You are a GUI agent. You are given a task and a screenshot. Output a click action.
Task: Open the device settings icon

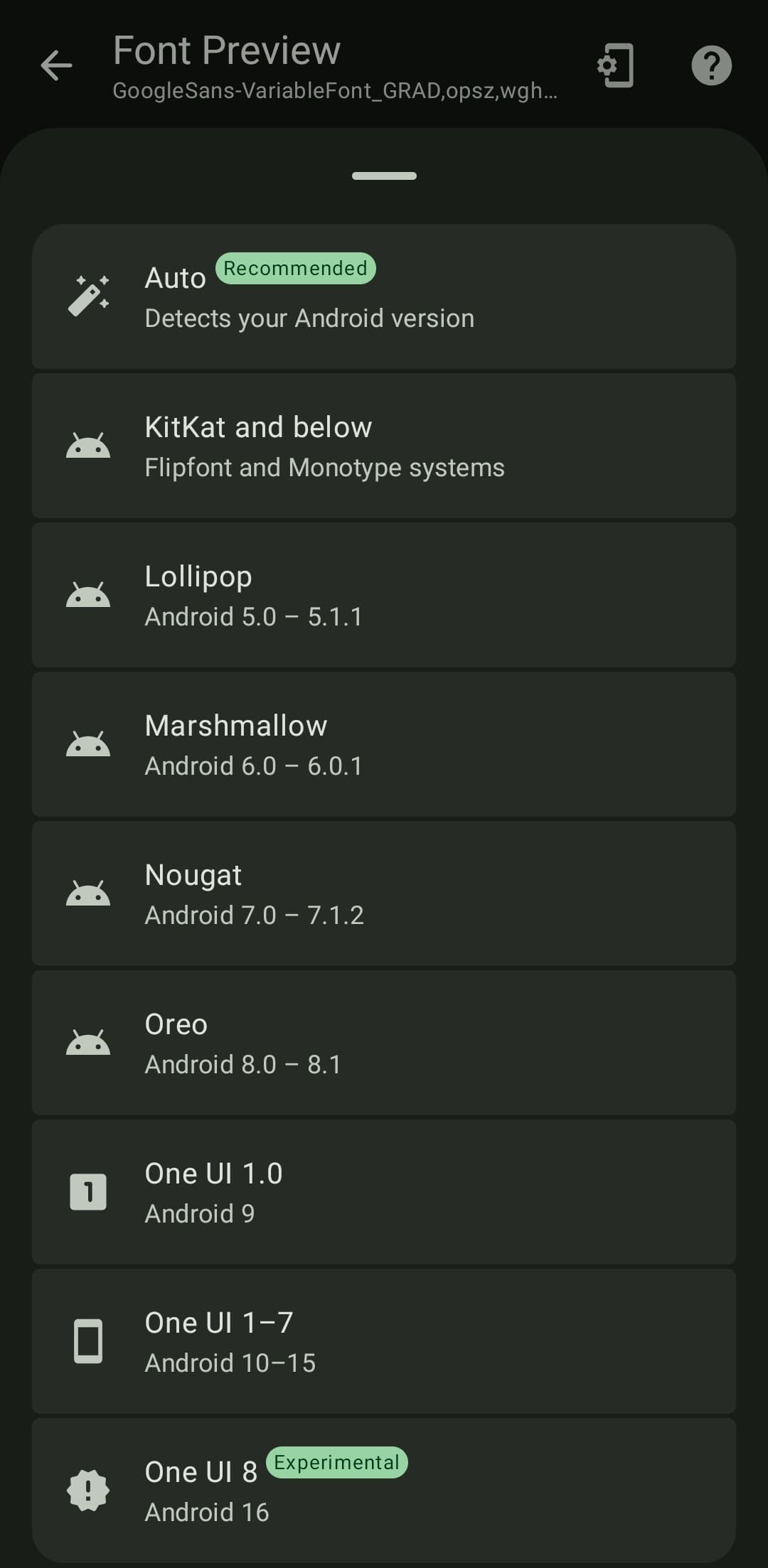coord(616,66)
